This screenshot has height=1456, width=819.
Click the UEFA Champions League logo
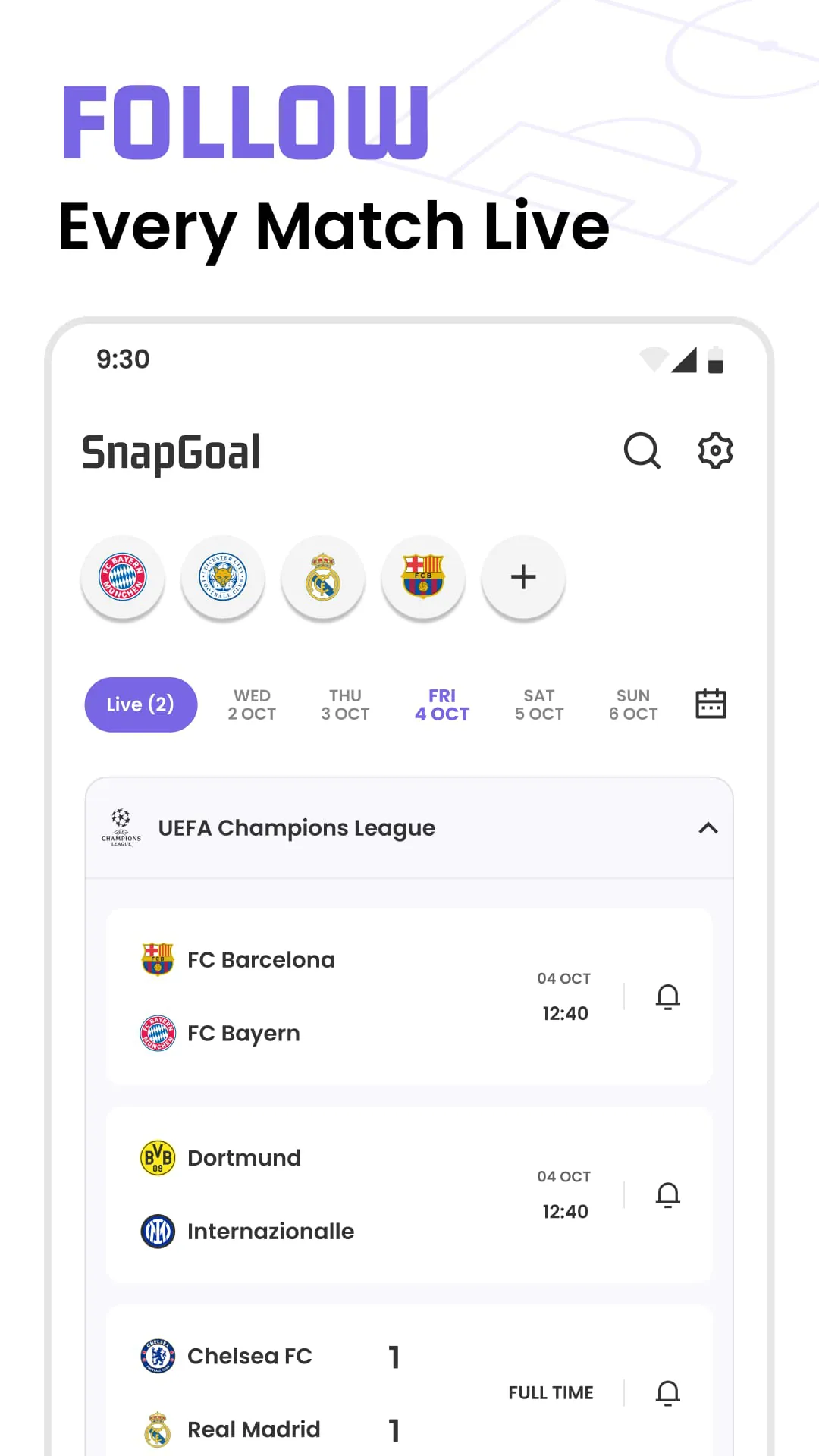(120, 828)
